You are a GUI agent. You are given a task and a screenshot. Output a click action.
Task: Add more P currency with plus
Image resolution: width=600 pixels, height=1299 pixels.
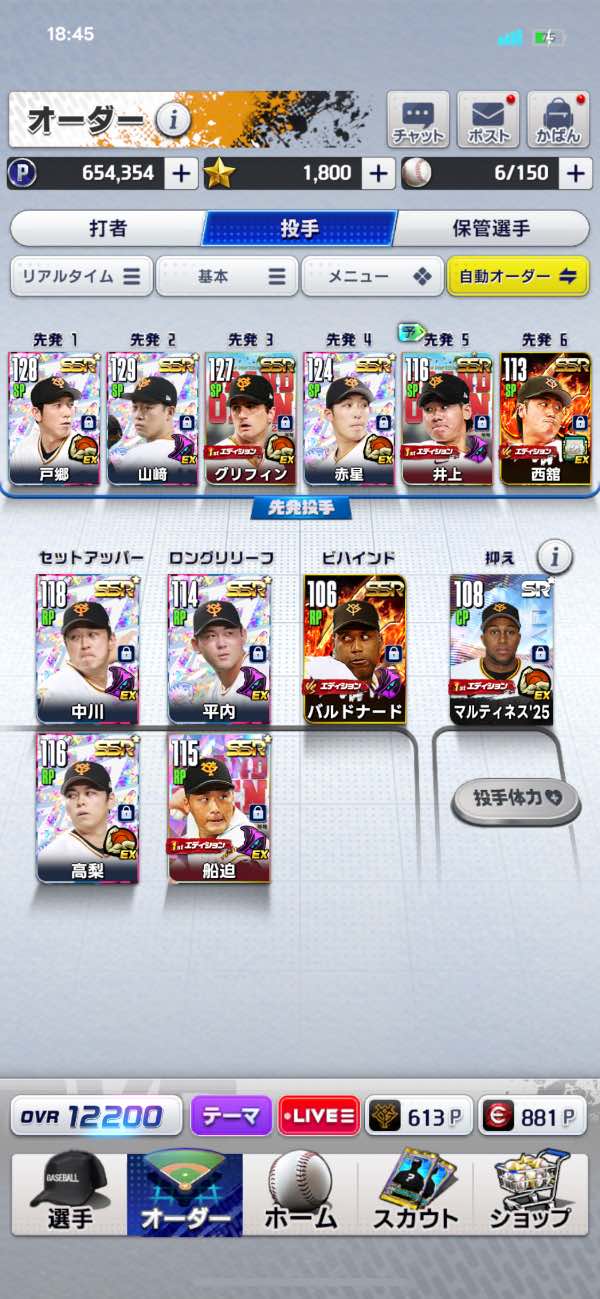click(180, 173)
